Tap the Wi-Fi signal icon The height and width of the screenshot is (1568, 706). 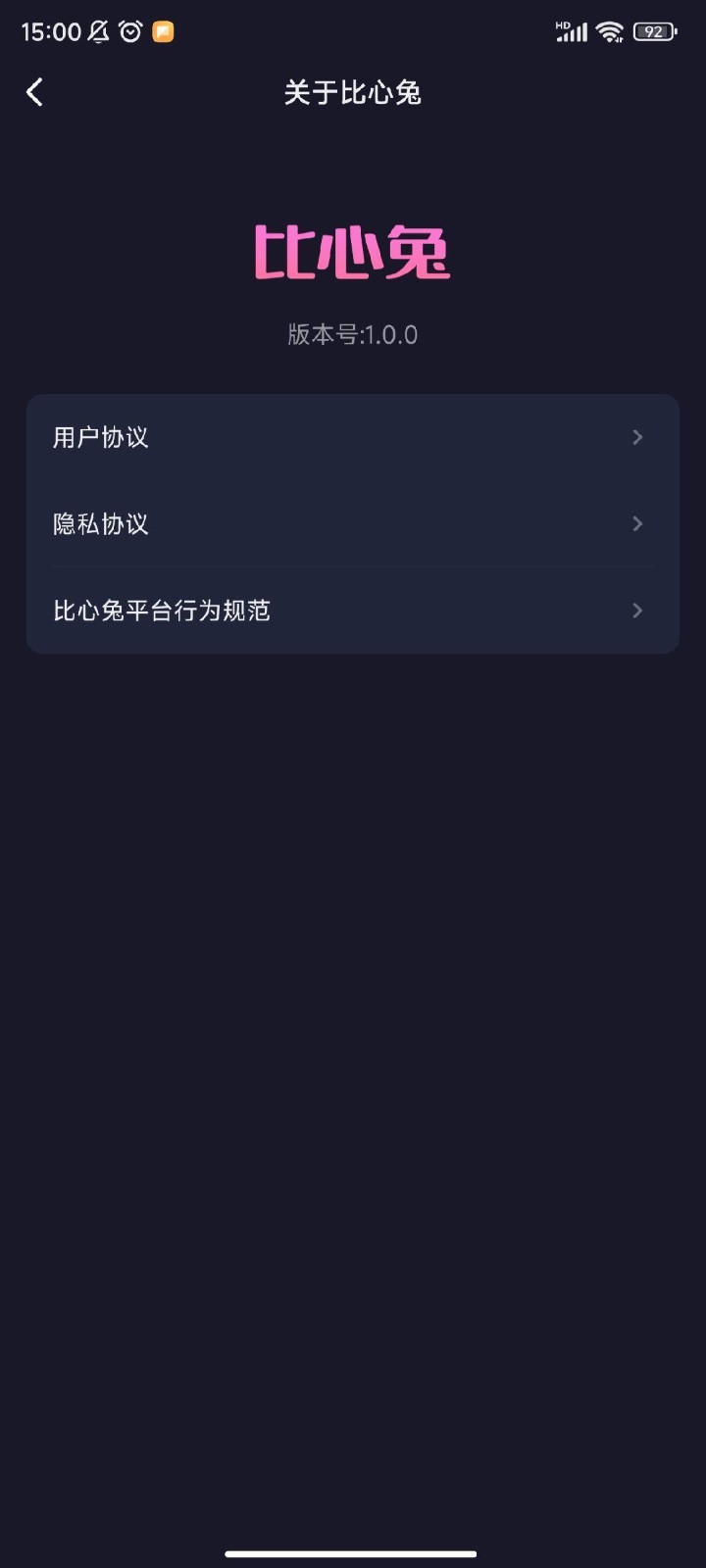click(609, 30)
